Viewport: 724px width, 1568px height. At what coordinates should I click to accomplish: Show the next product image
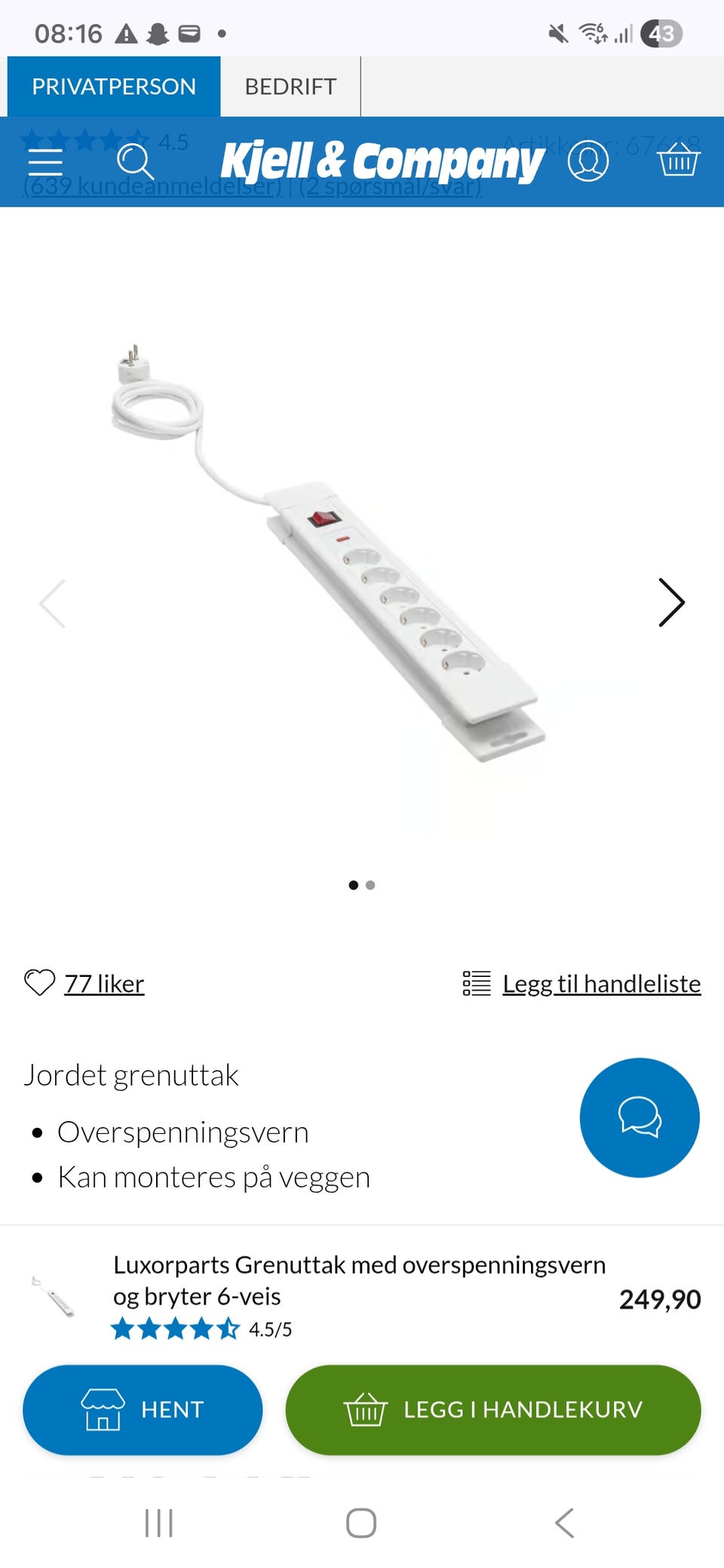tap(671, 603)
